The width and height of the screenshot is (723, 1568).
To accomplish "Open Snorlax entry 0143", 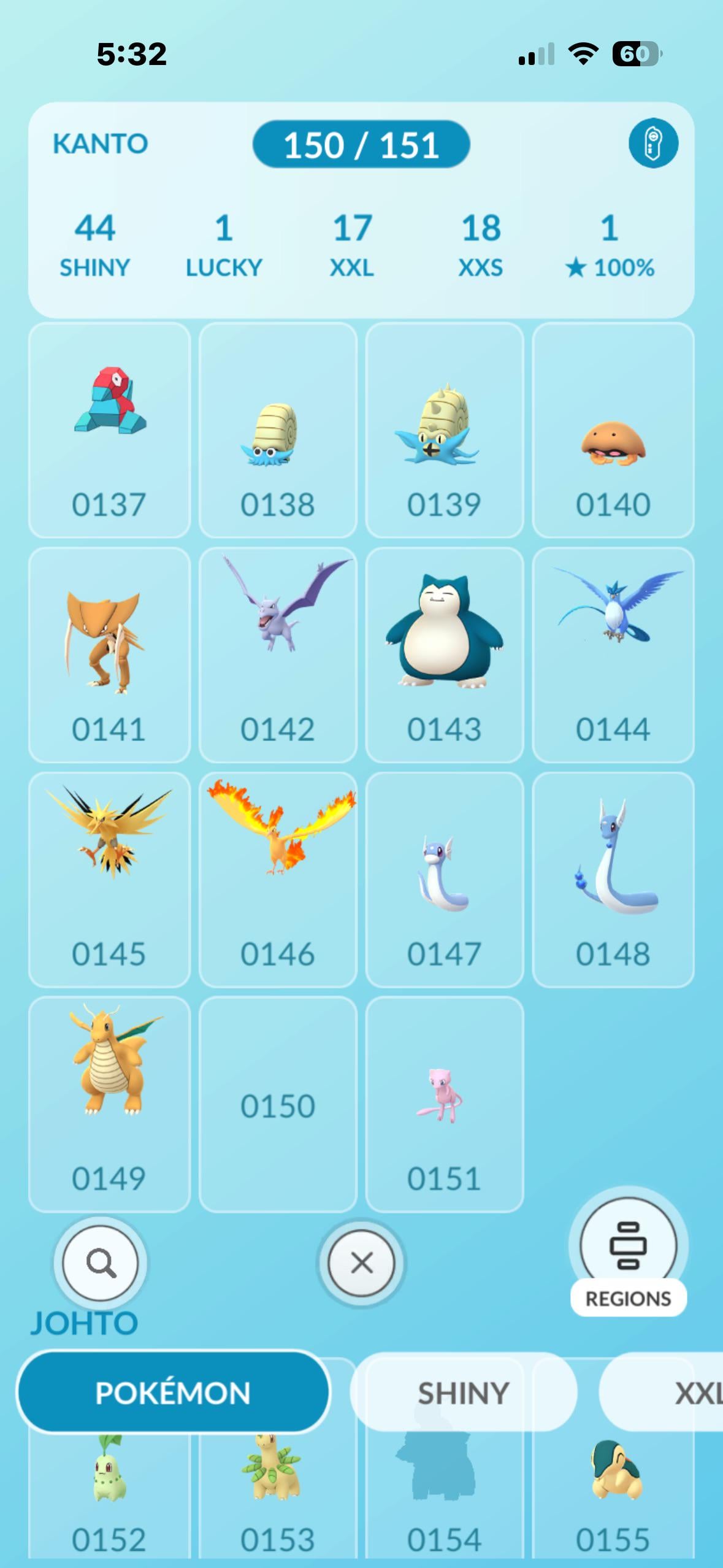I will [x=445, y=655].
